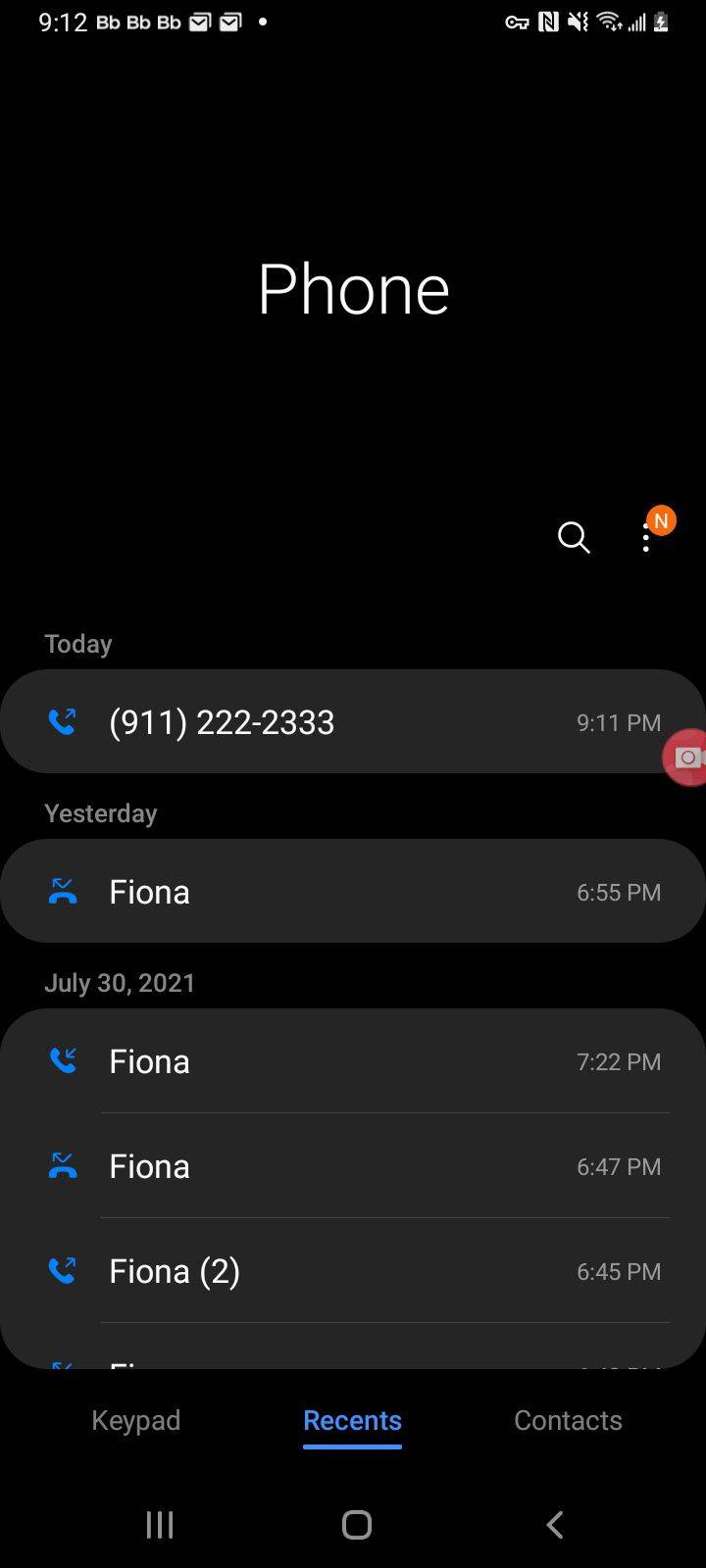
Task: Go back using the navigation bar
Action: click(555, 1525)
